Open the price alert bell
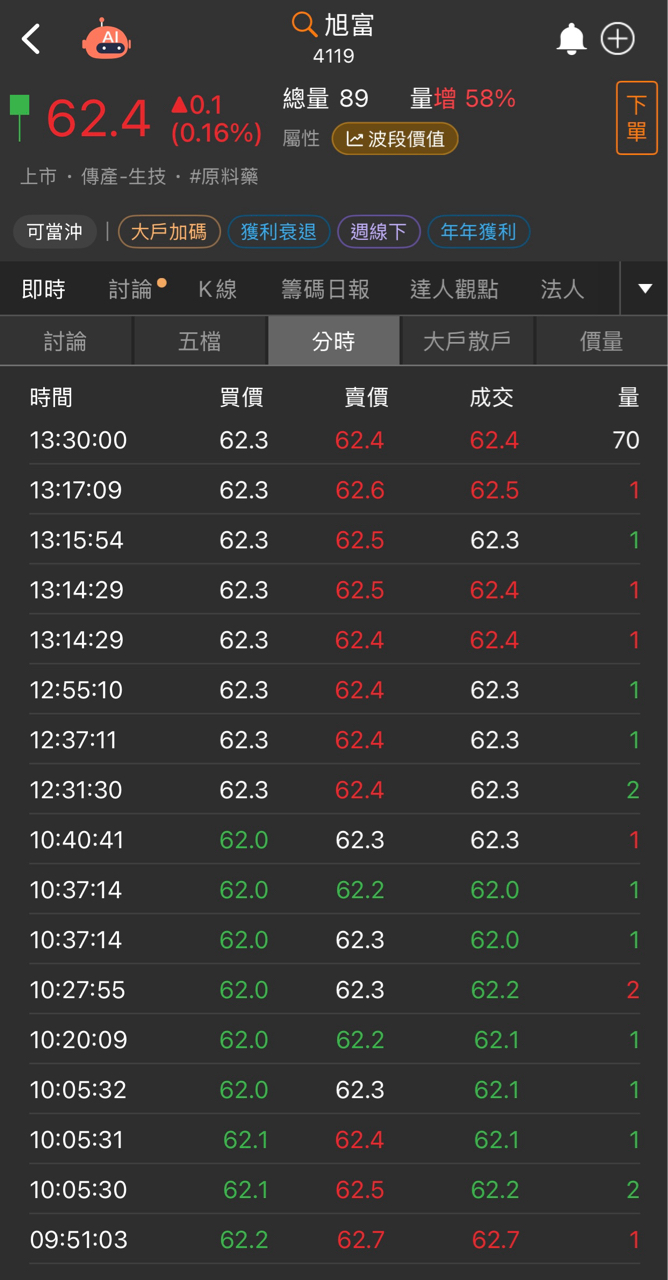668x1280 pixels. click(x=571, y=39)
